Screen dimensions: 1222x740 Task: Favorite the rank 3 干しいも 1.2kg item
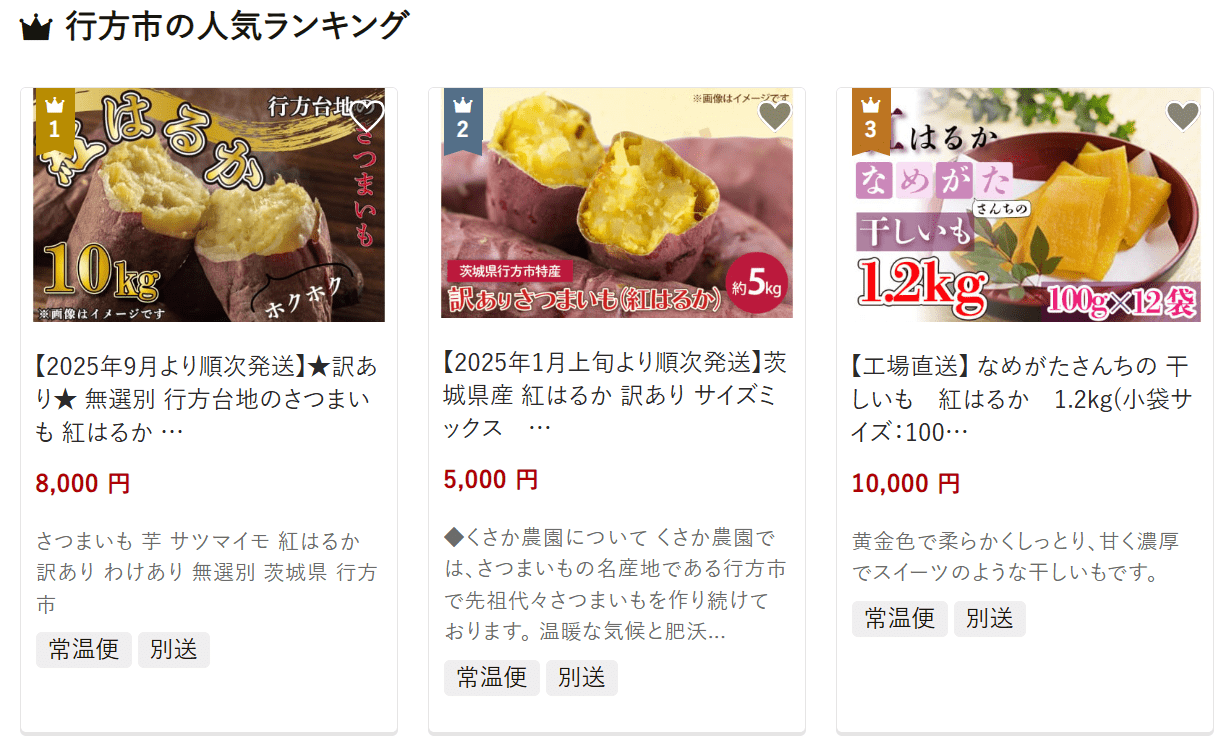pos(1182,116)
